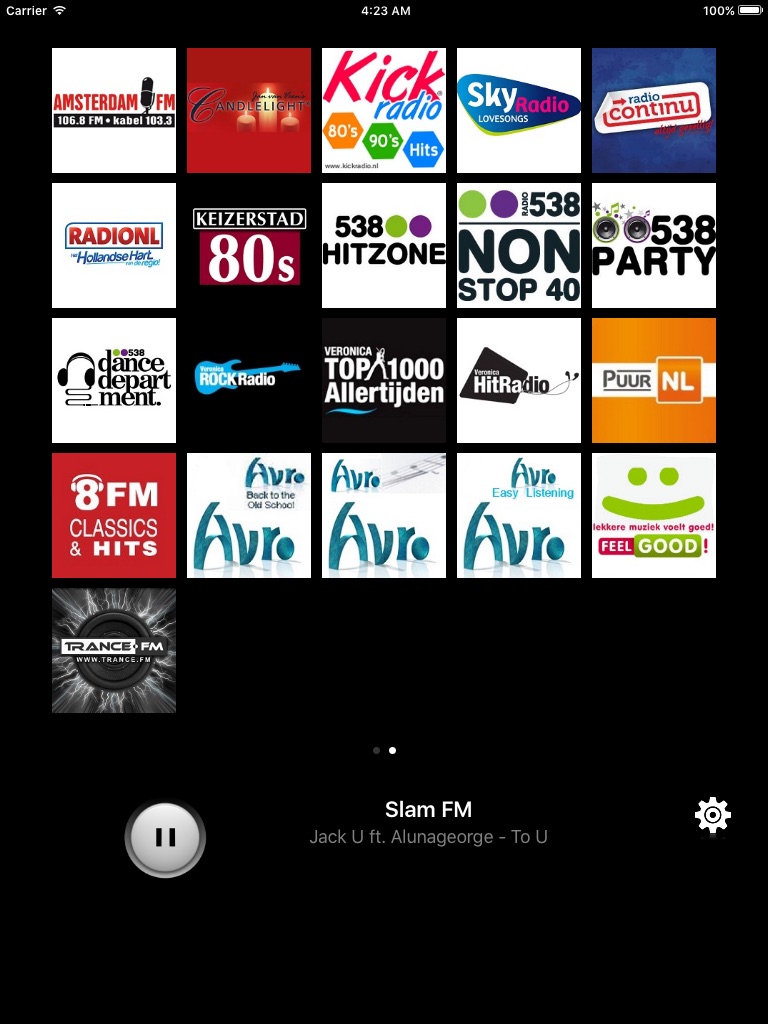Viewport: 768px width, 1024px height.
Task: Play RadioNL station
Action: 114,246
